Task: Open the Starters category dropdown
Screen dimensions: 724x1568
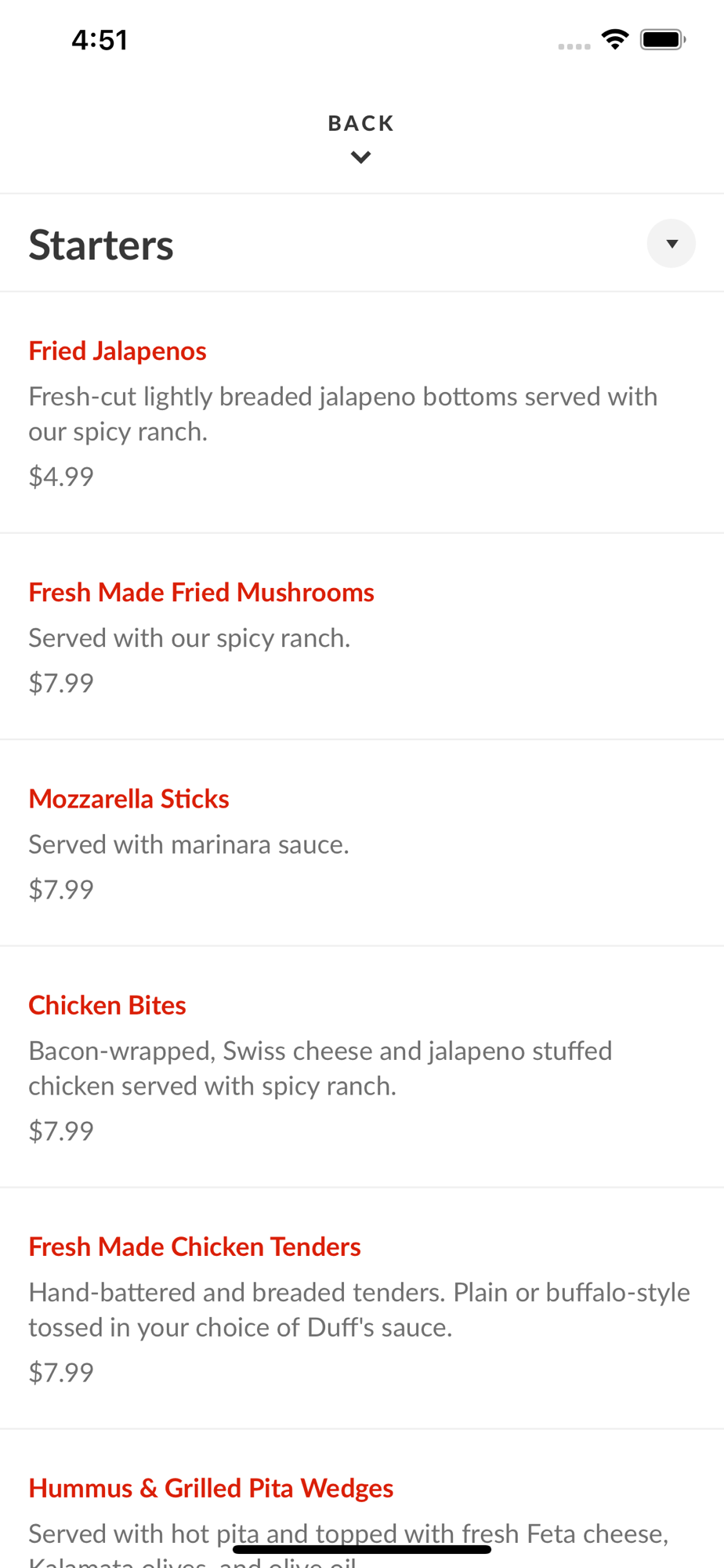Action: click(671, 244)
